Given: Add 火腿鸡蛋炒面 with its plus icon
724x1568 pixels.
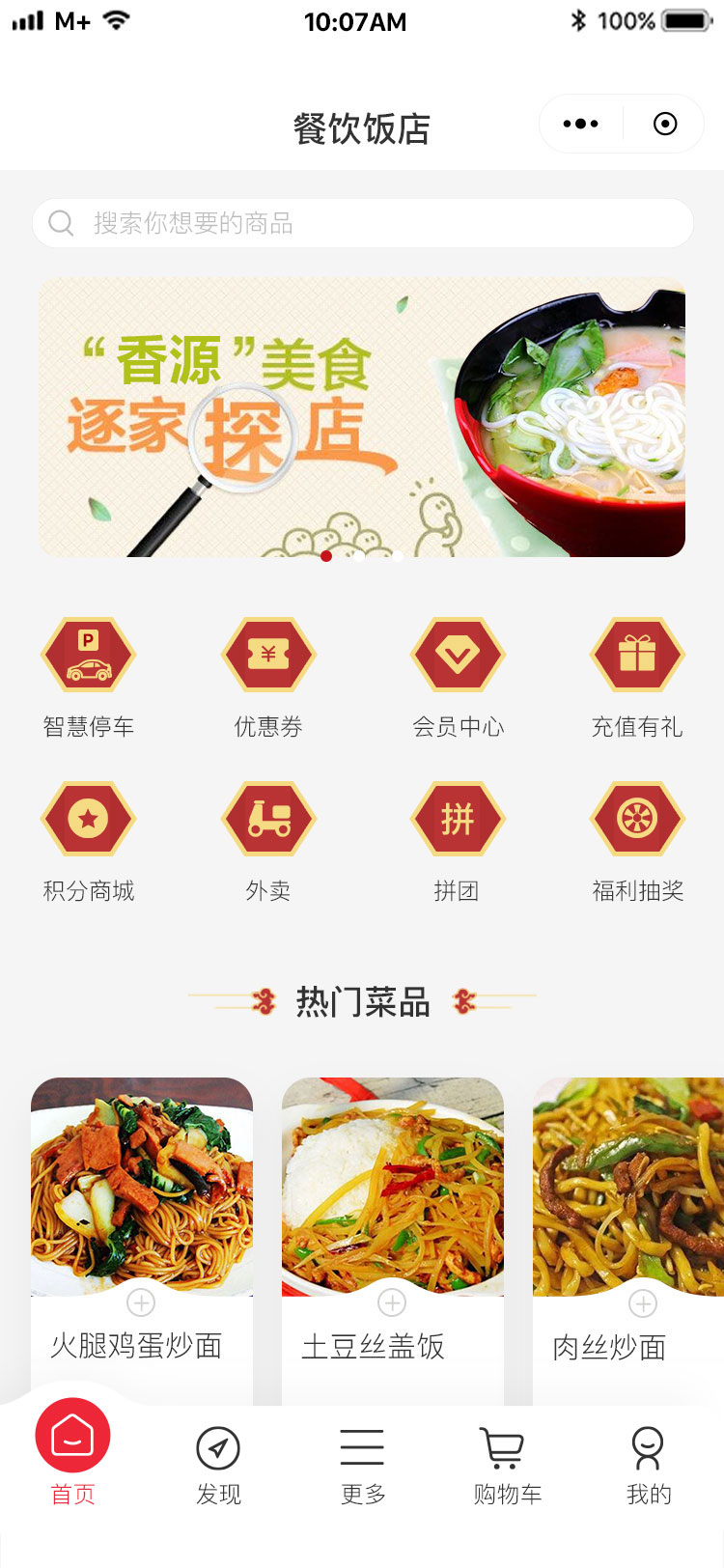Looking at the screenshot, I should point(141,1302).
